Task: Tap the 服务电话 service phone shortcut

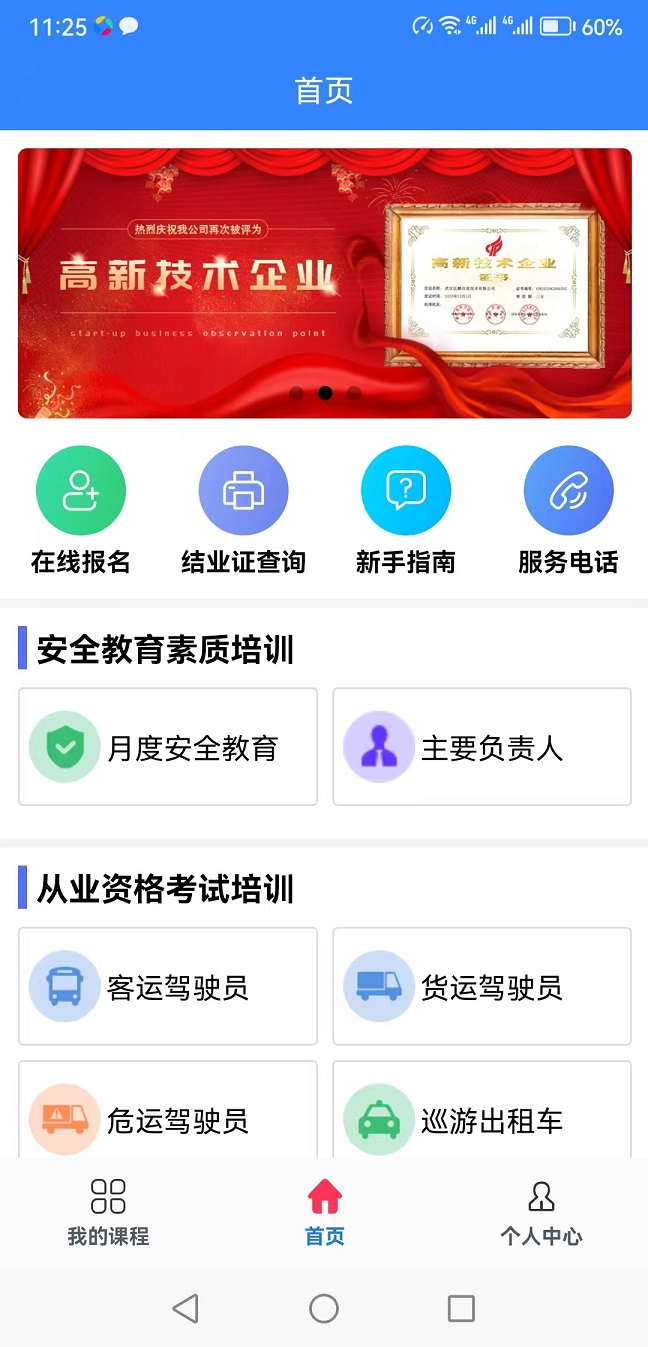Action: click(568, 510)
